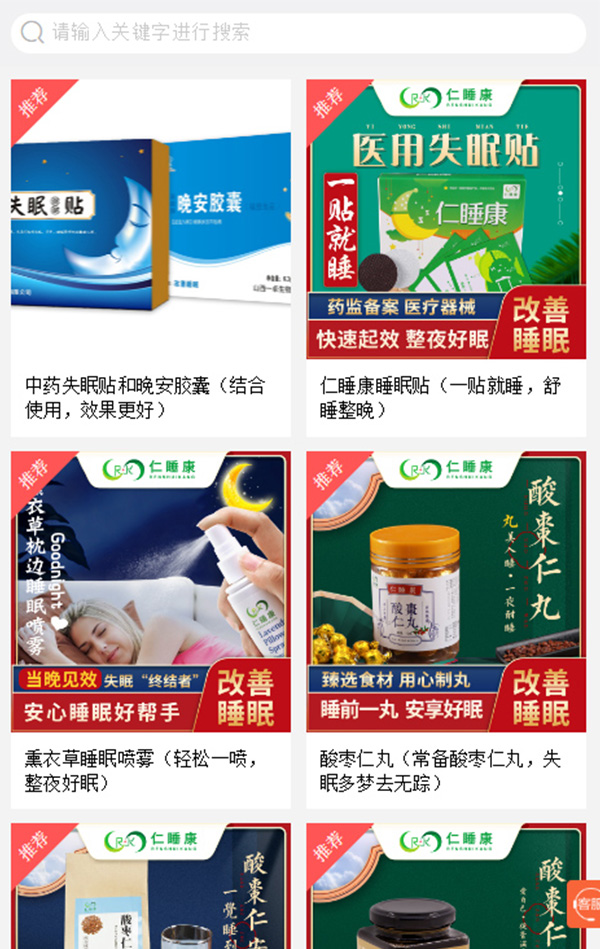This screenshot has height=949, width=600.
Task: Contact customer service via 客服 button
Action: pyautogui.click(x=585, y=904)
